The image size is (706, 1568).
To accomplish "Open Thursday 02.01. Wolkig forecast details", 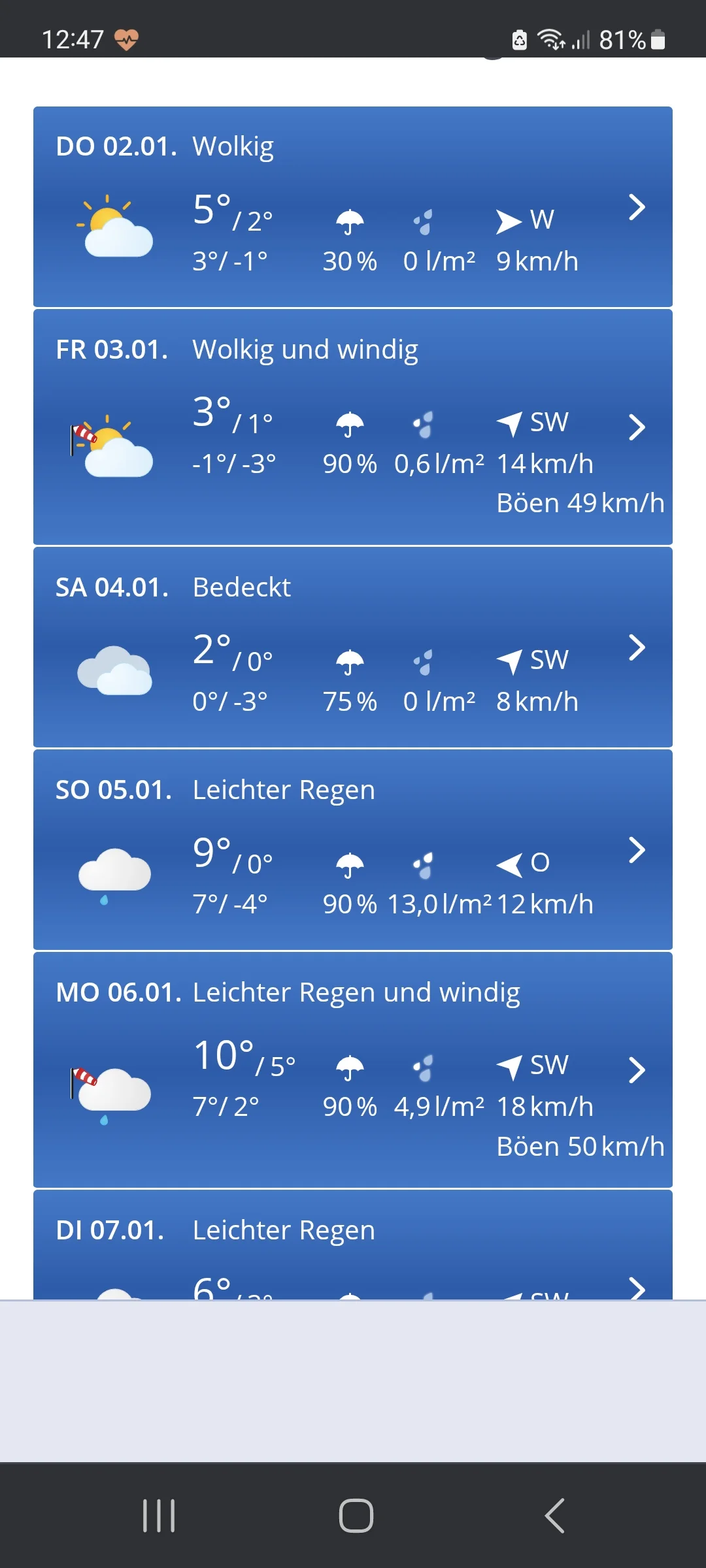I will (635, 208).
